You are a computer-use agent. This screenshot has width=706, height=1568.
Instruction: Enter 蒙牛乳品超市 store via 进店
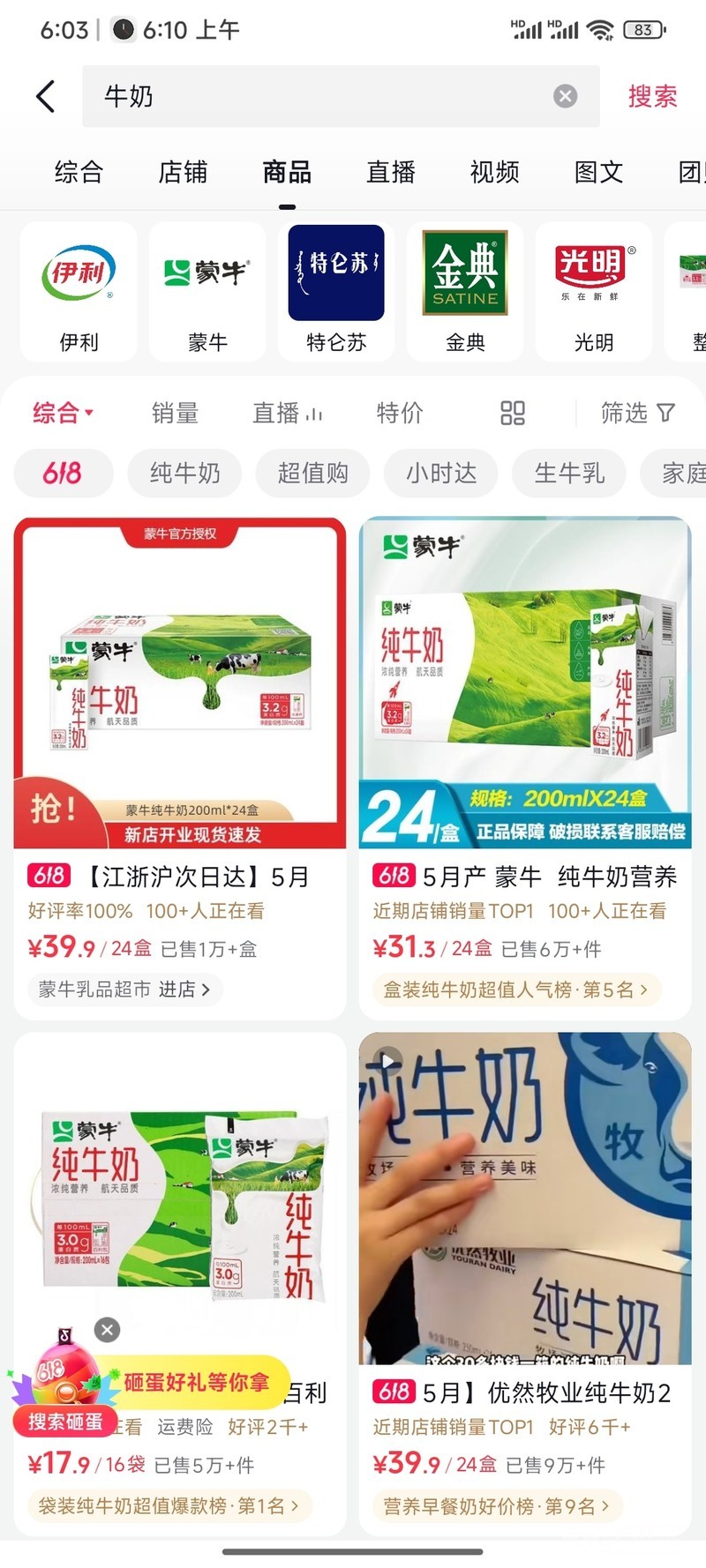coord(124,989)
